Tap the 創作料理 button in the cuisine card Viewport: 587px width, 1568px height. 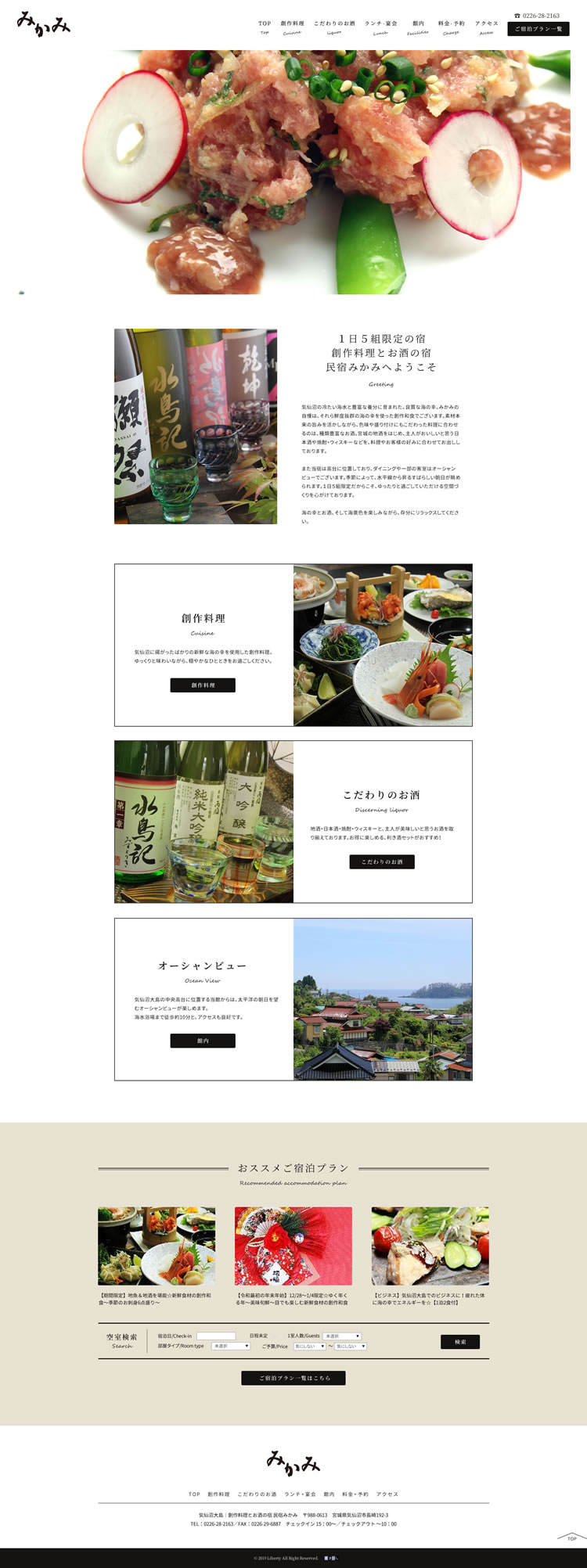(203, 685)
